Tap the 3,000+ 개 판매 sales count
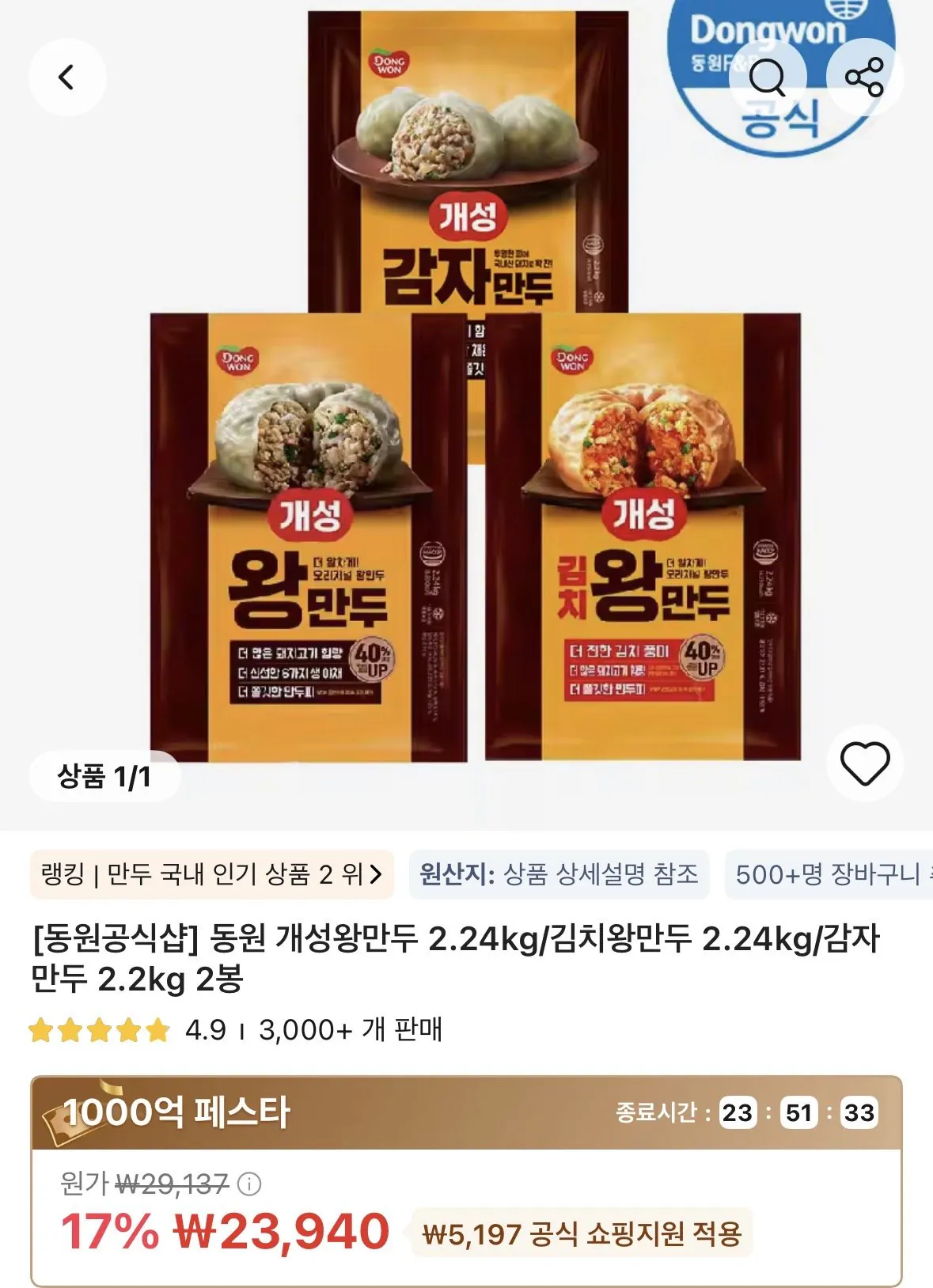This screenshot has height=1288, width=933. (x=352, y=1031)
